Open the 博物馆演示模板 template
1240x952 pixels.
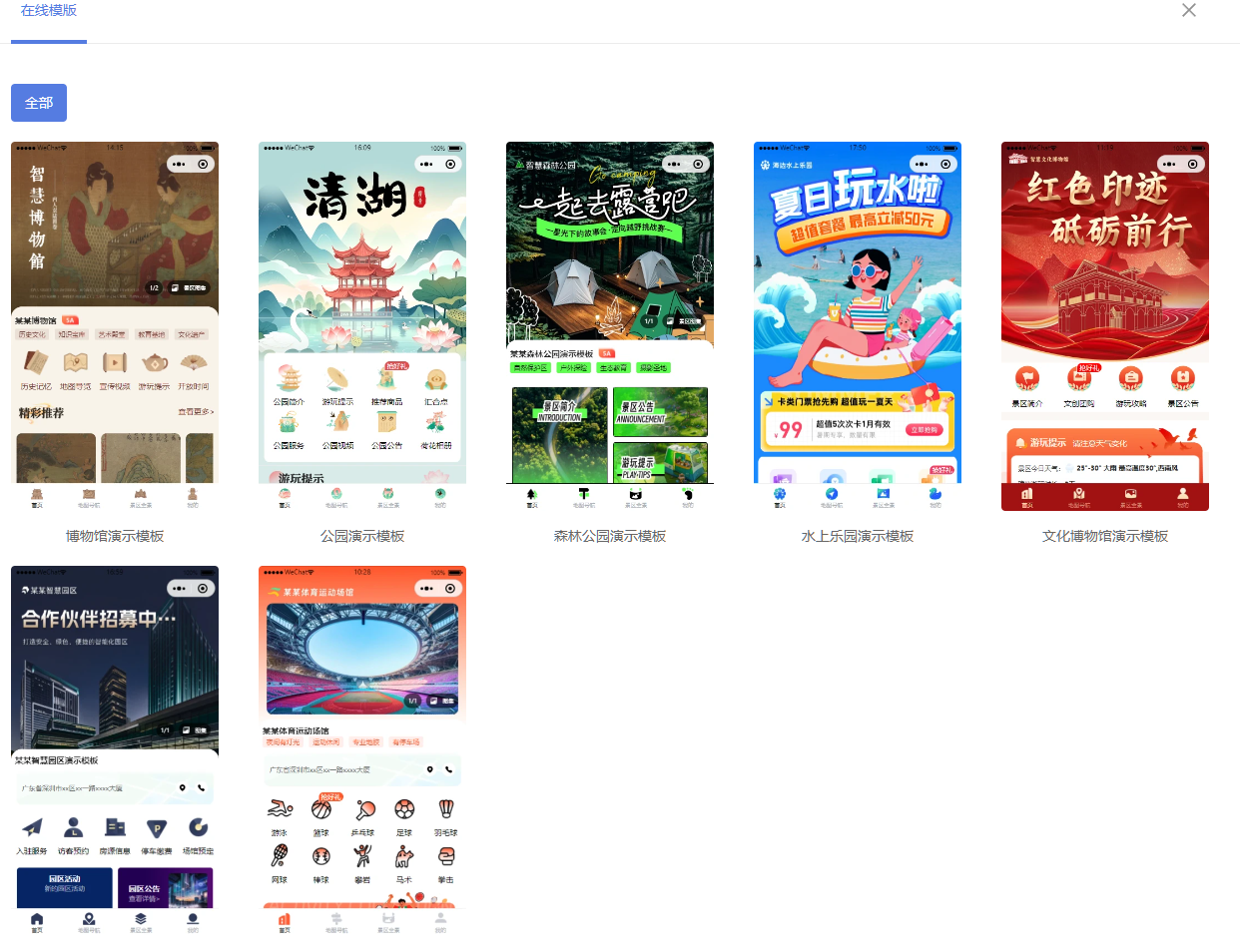pyautogui.click(x=115, y=326)
